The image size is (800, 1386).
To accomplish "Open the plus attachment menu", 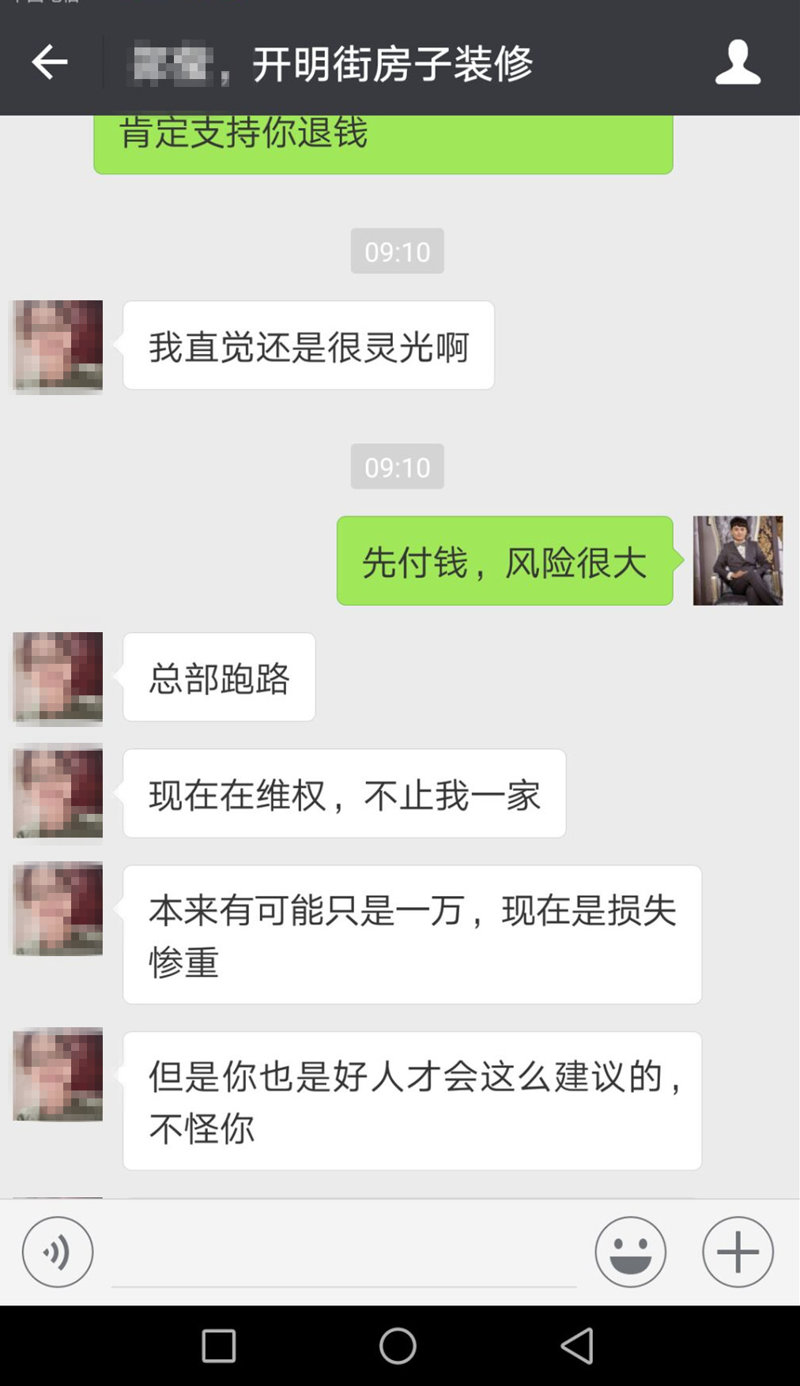I will 738,1251.
